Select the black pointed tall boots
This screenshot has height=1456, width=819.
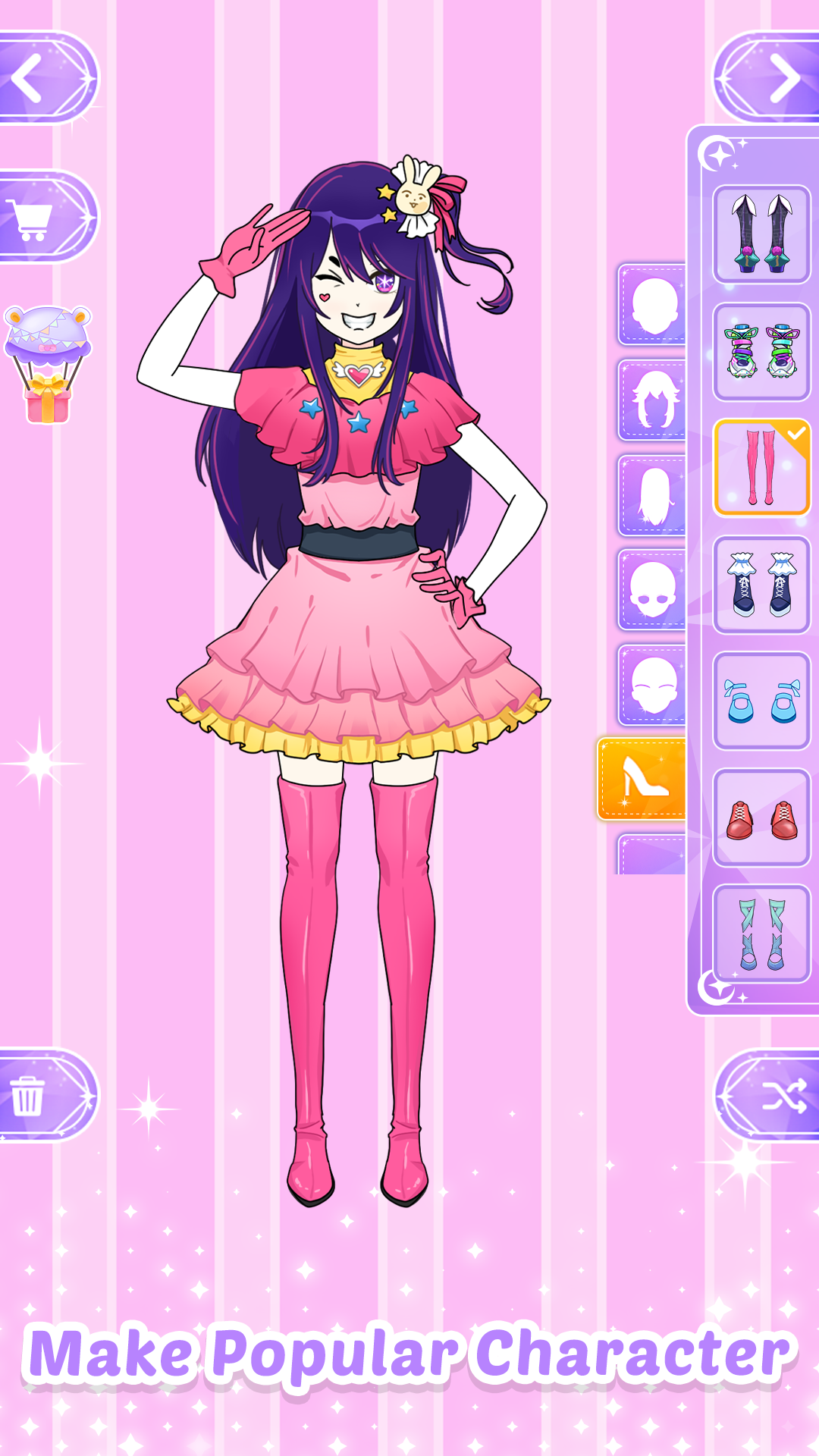coord(761,234)
